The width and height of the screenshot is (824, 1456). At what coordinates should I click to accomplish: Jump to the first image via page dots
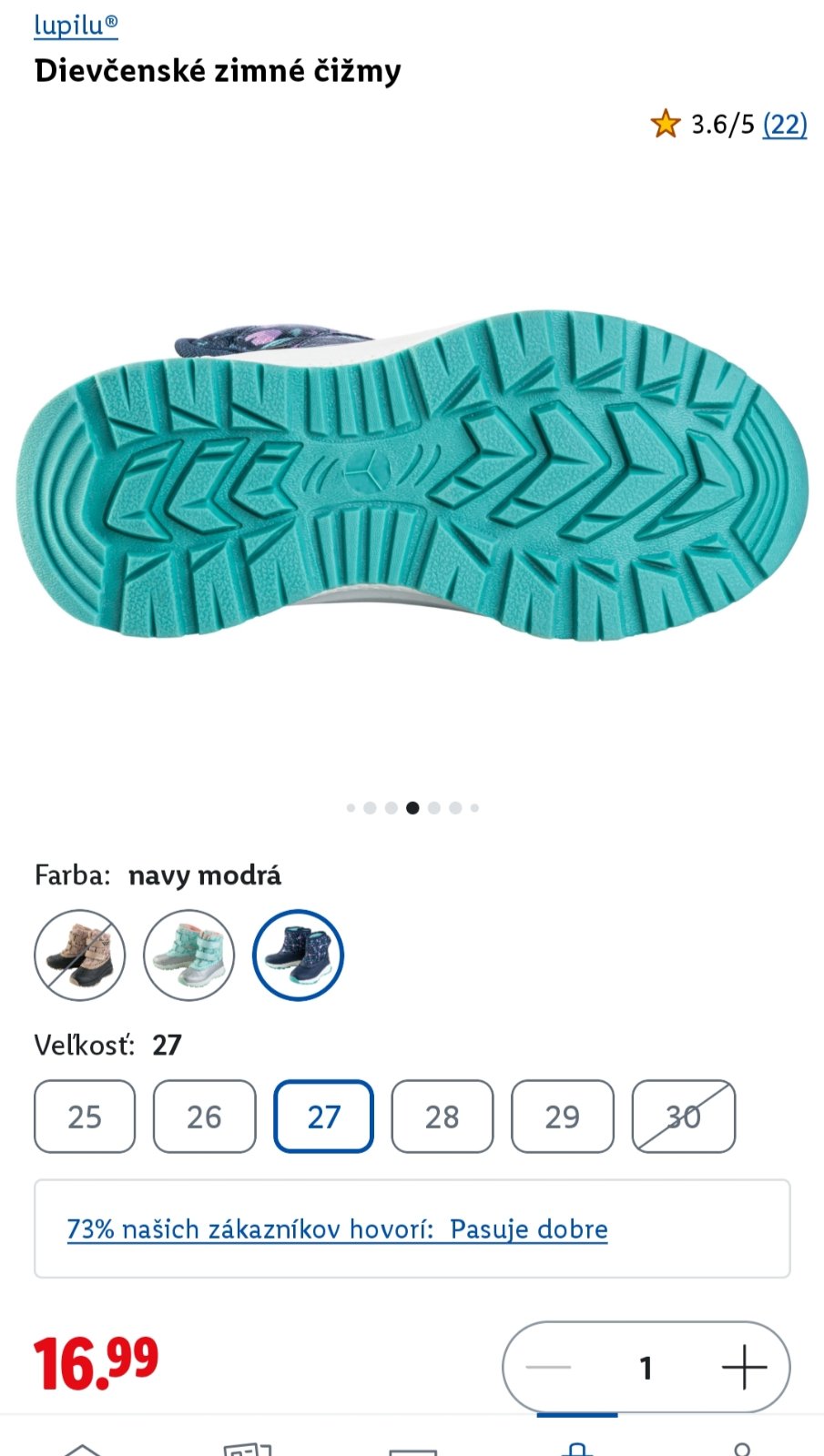(351, 807)
